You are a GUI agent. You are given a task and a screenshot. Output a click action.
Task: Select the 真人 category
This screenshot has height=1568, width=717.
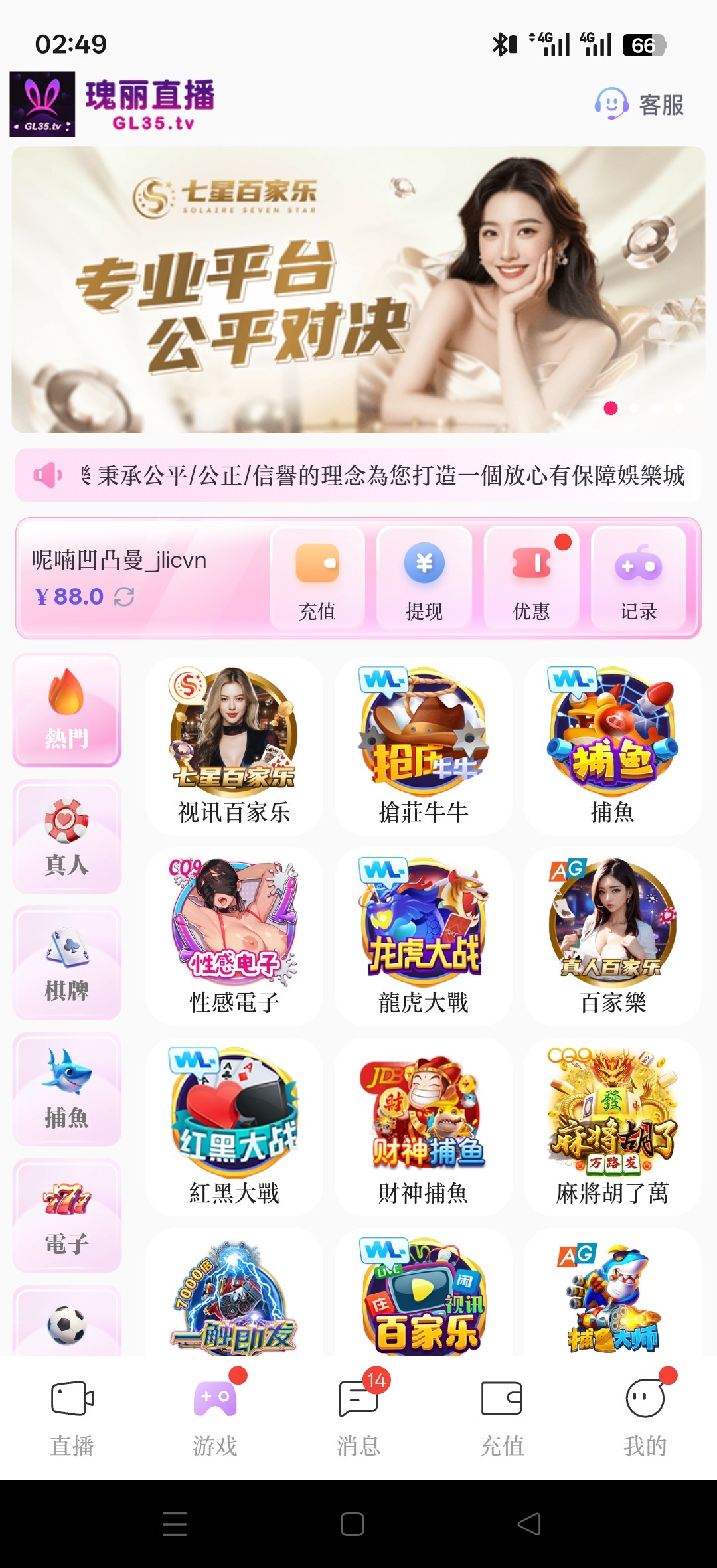(66, 836)
